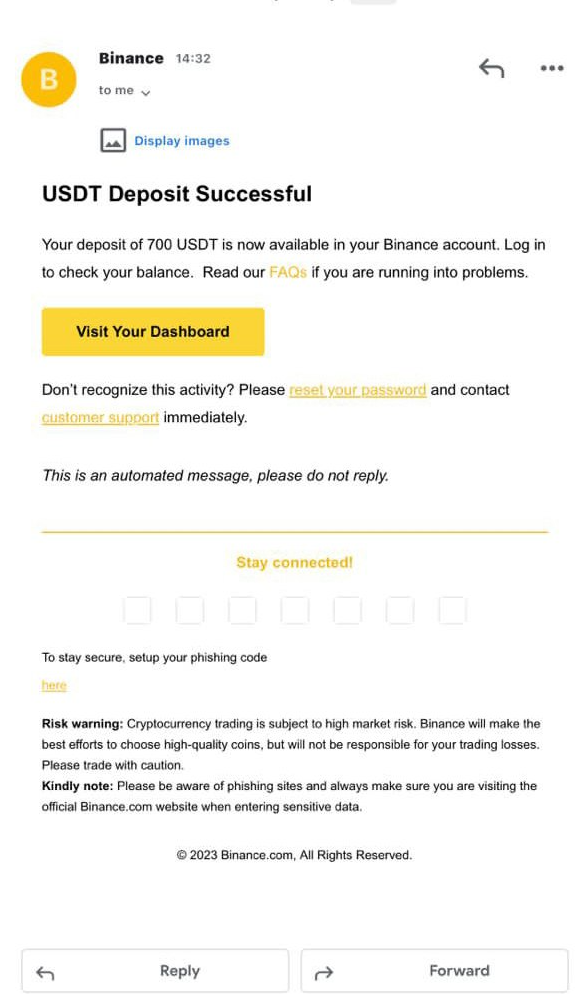Viewport: 583px width, 994px height.
Task: Forward this email
Action: (x=434, y=971)
